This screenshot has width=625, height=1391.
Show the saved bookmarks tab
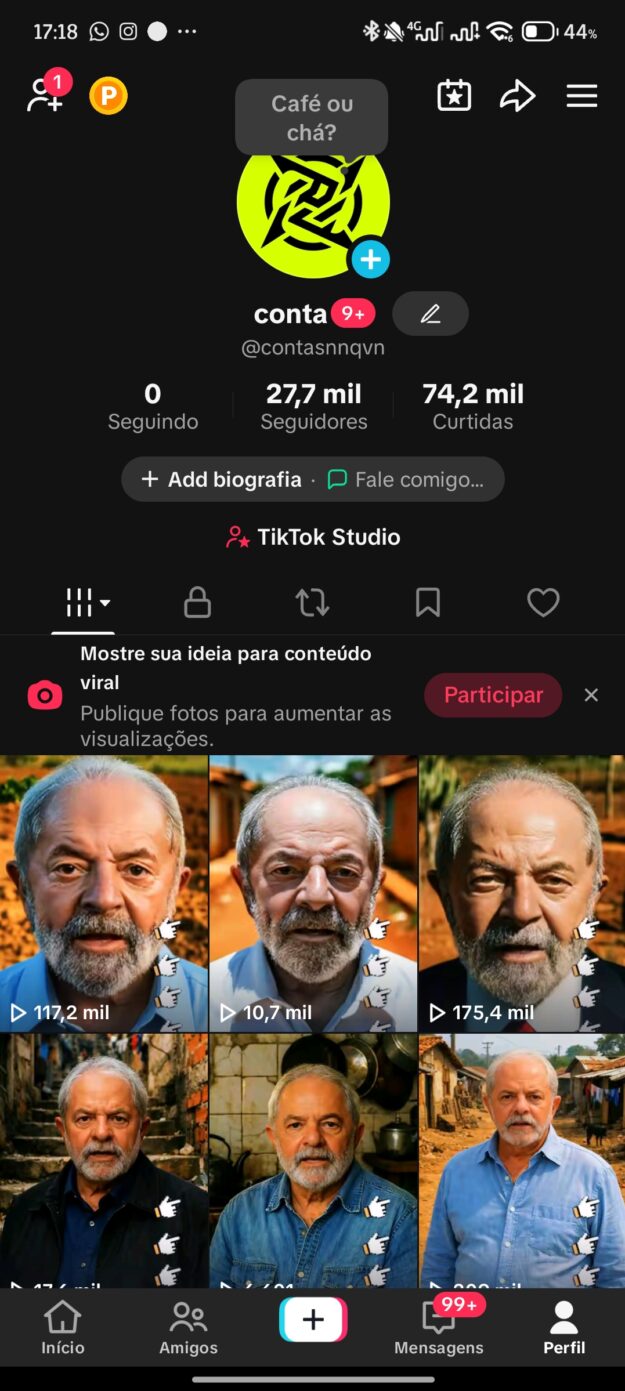pos(428,602)
